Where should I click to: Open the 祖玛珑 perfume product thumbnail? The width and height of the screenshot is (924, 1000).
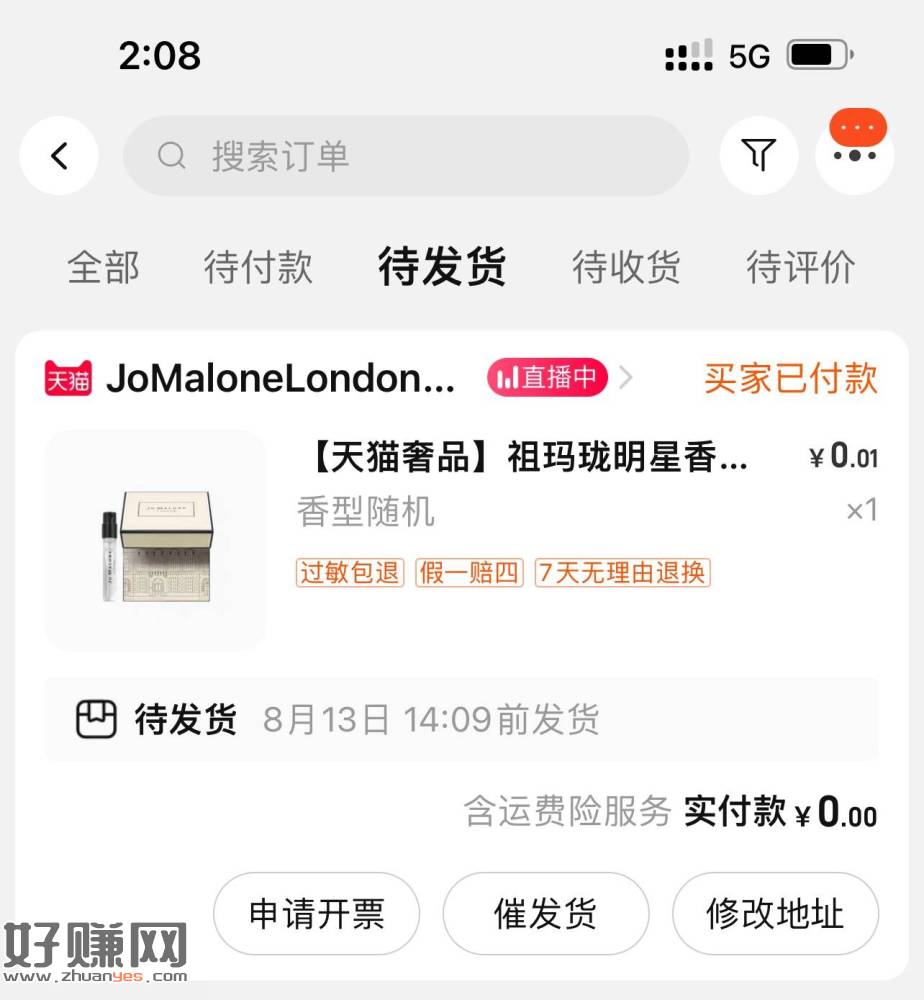coord(156,540)
